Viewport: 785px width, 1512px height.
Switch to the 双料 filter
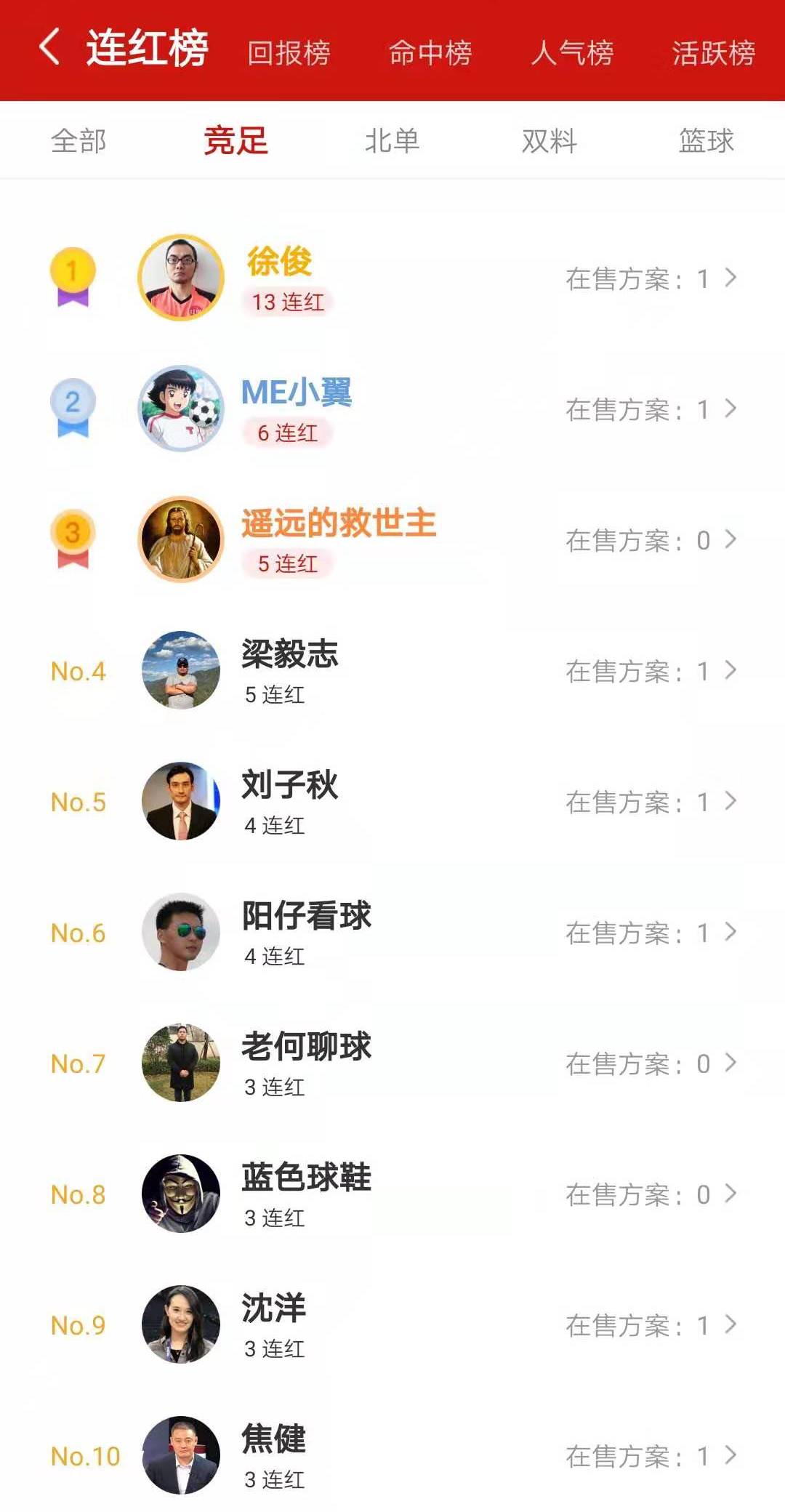549,141
